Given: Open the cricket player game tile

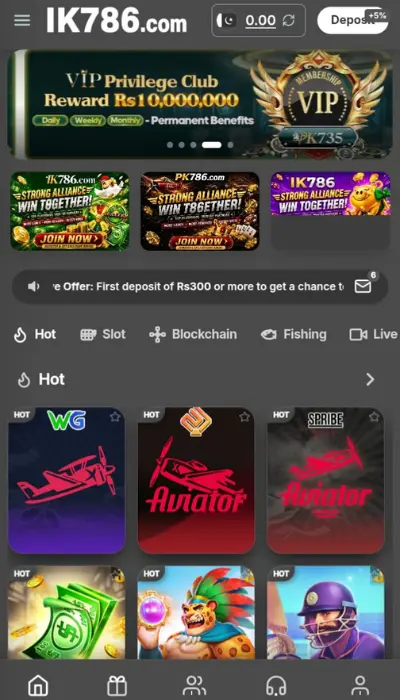Looking at the screenshot, I should [x=325, y=612].
